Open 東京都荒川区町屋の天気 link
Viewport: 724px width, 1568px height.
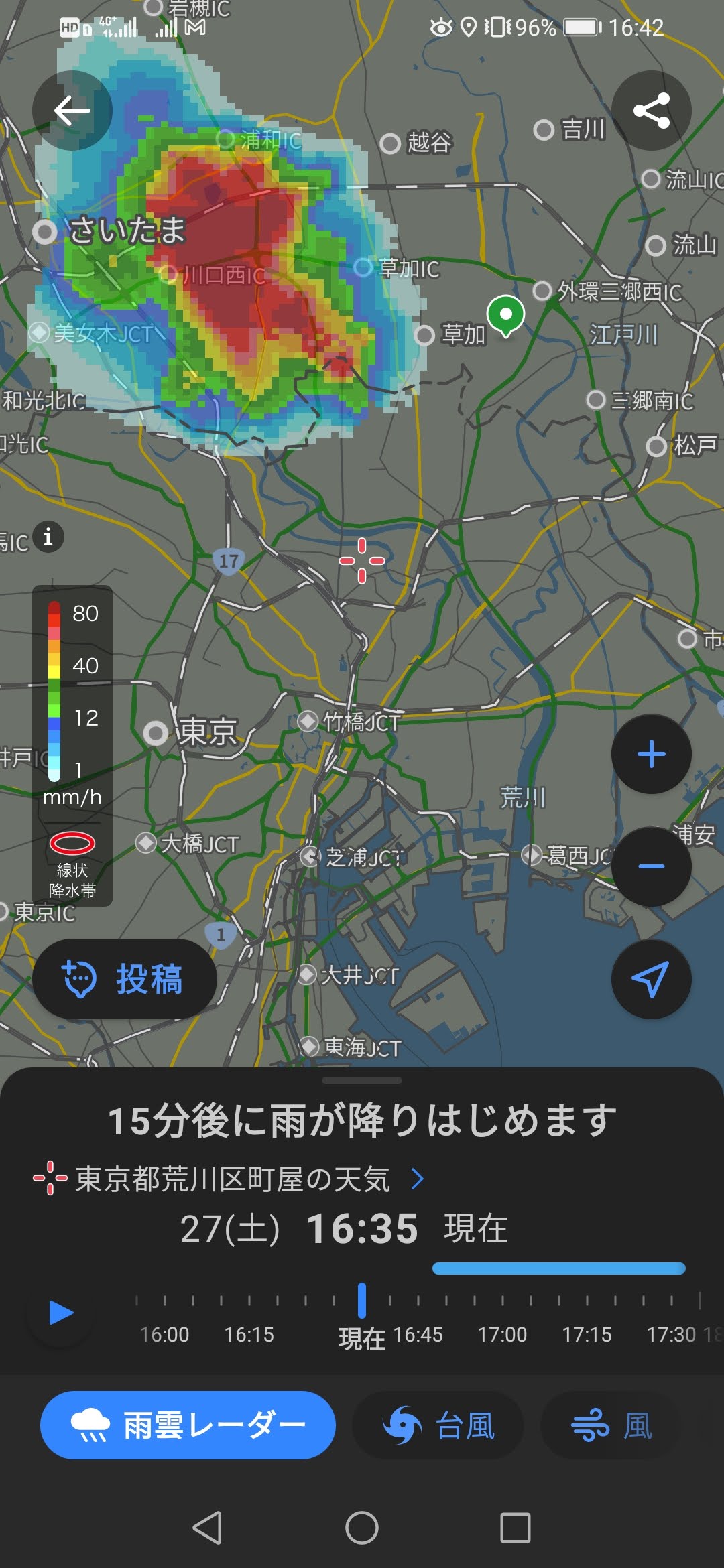(231, 1179)
